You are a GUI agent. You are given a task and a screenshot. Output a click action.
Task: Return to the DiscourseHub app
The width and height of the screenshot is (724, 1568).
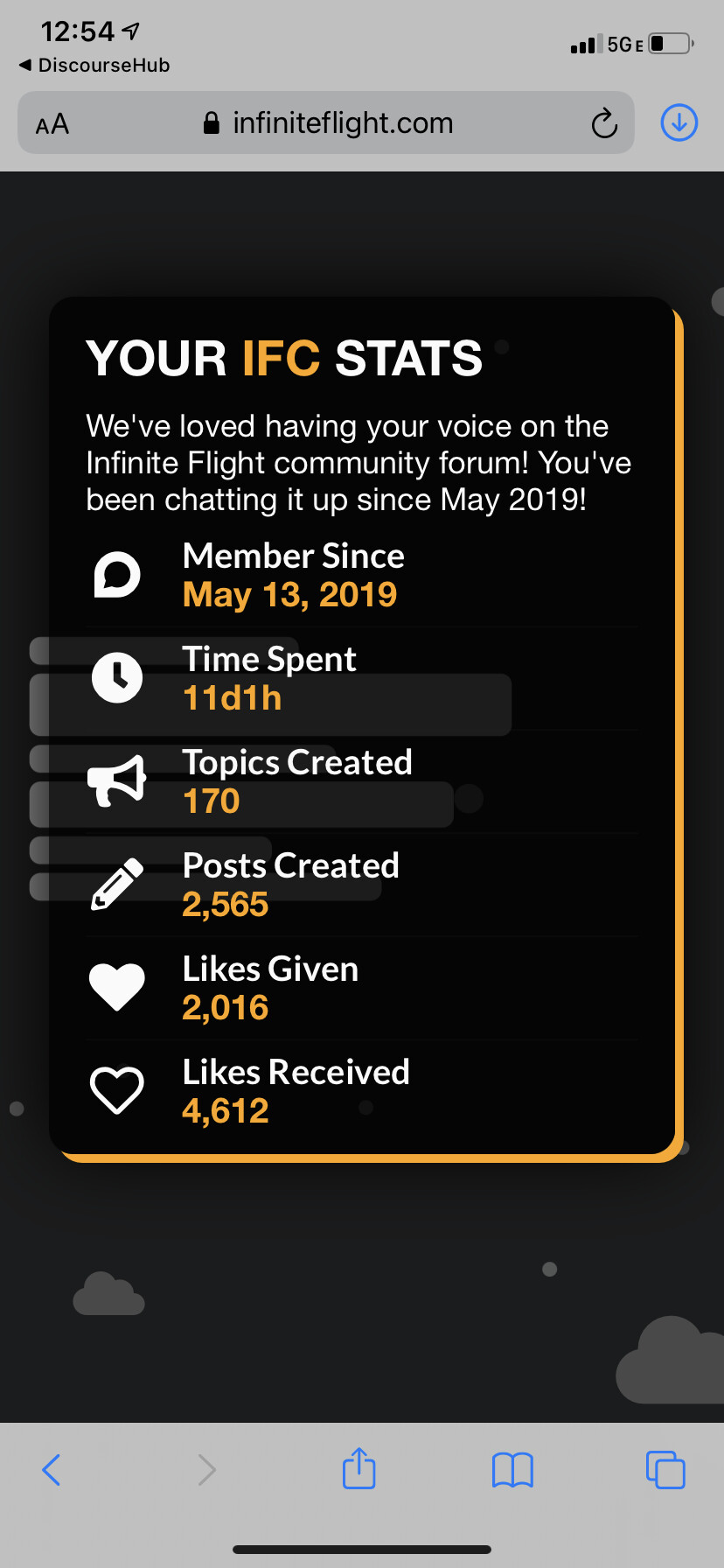(94, 65)
